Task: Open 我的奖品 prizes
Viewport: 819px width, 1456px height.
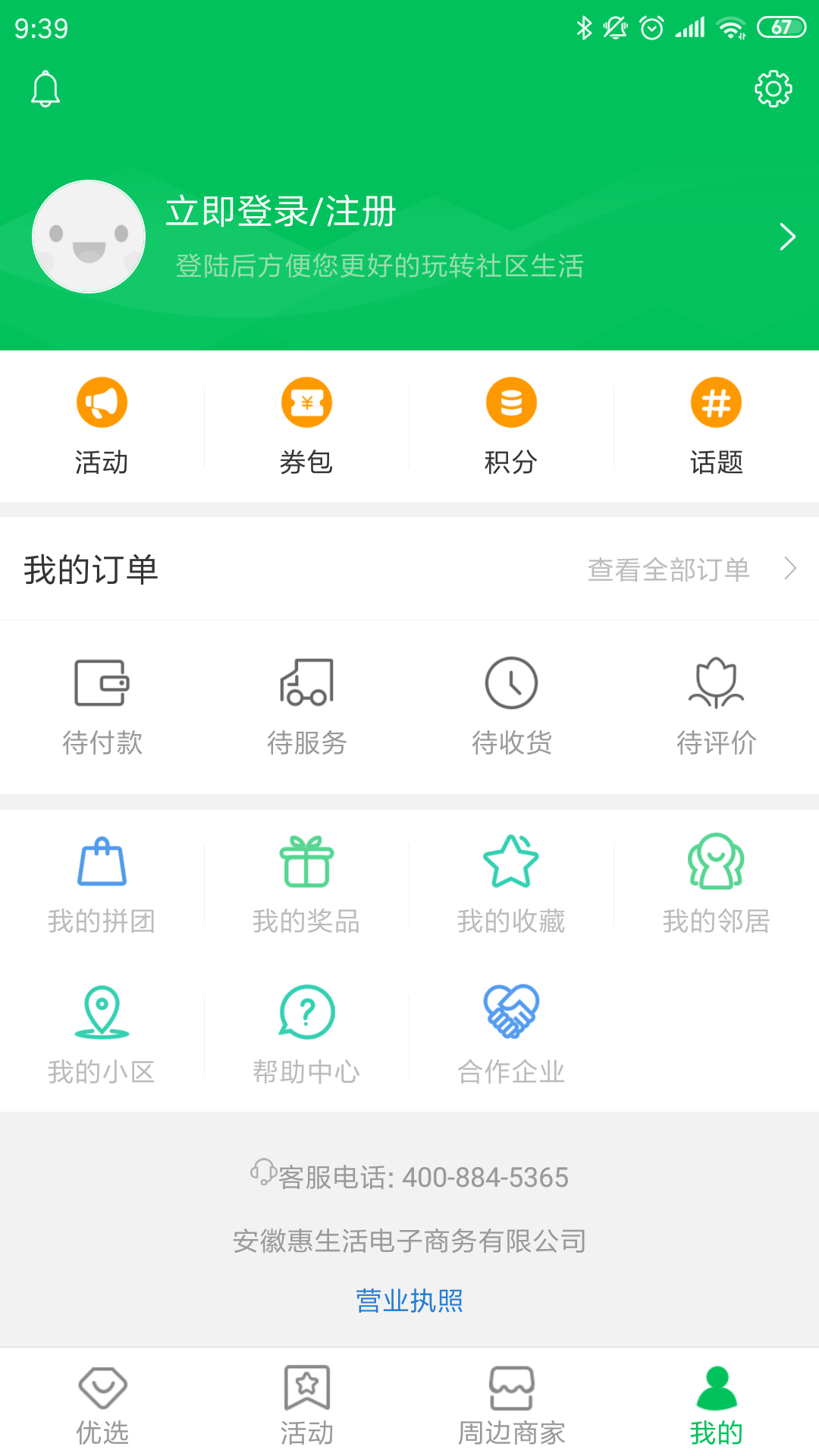Action: coord(306,884)
